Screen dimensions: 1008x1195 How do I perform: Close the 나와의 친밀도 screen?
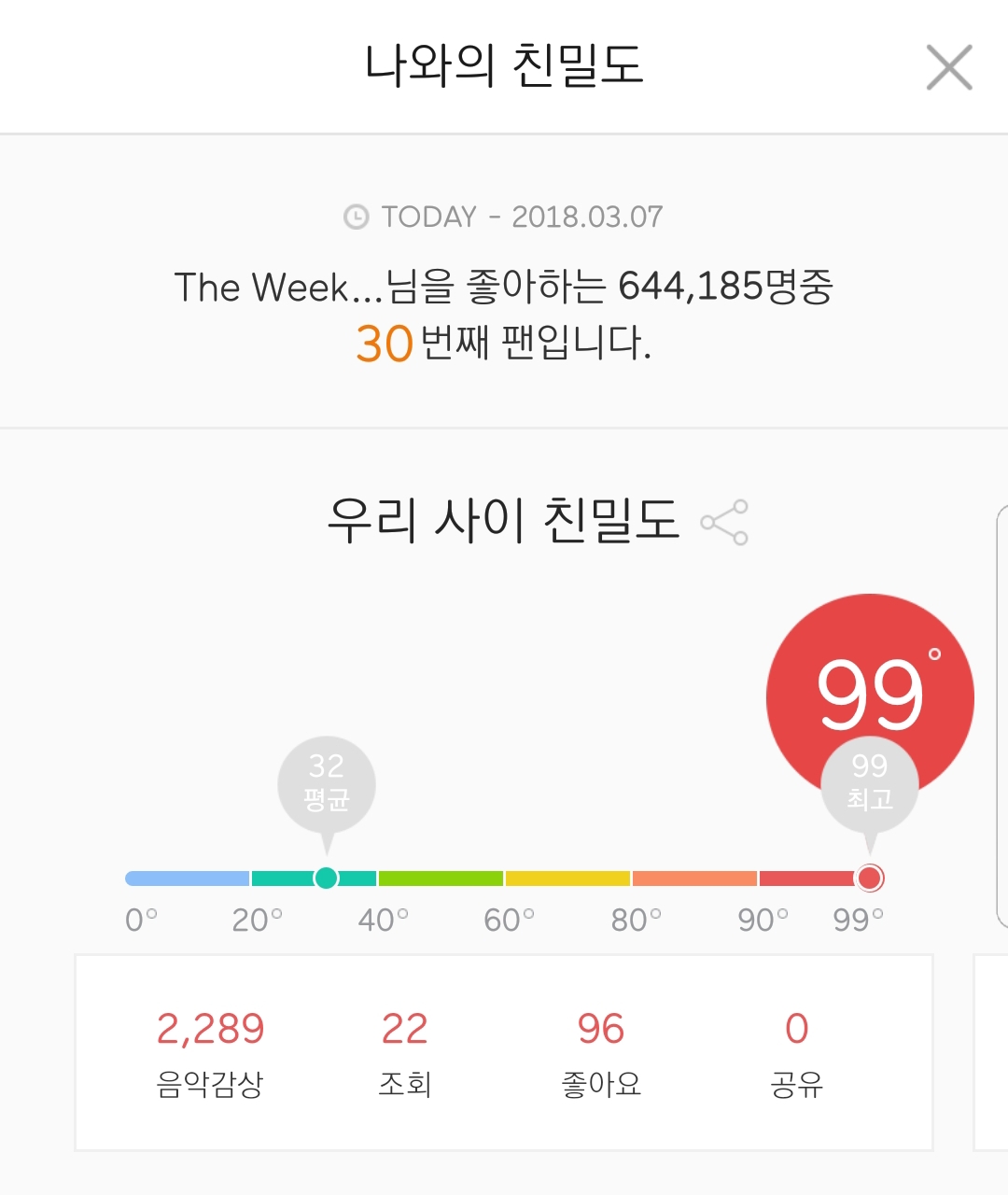pyautogui.click(x=949, y=67)
